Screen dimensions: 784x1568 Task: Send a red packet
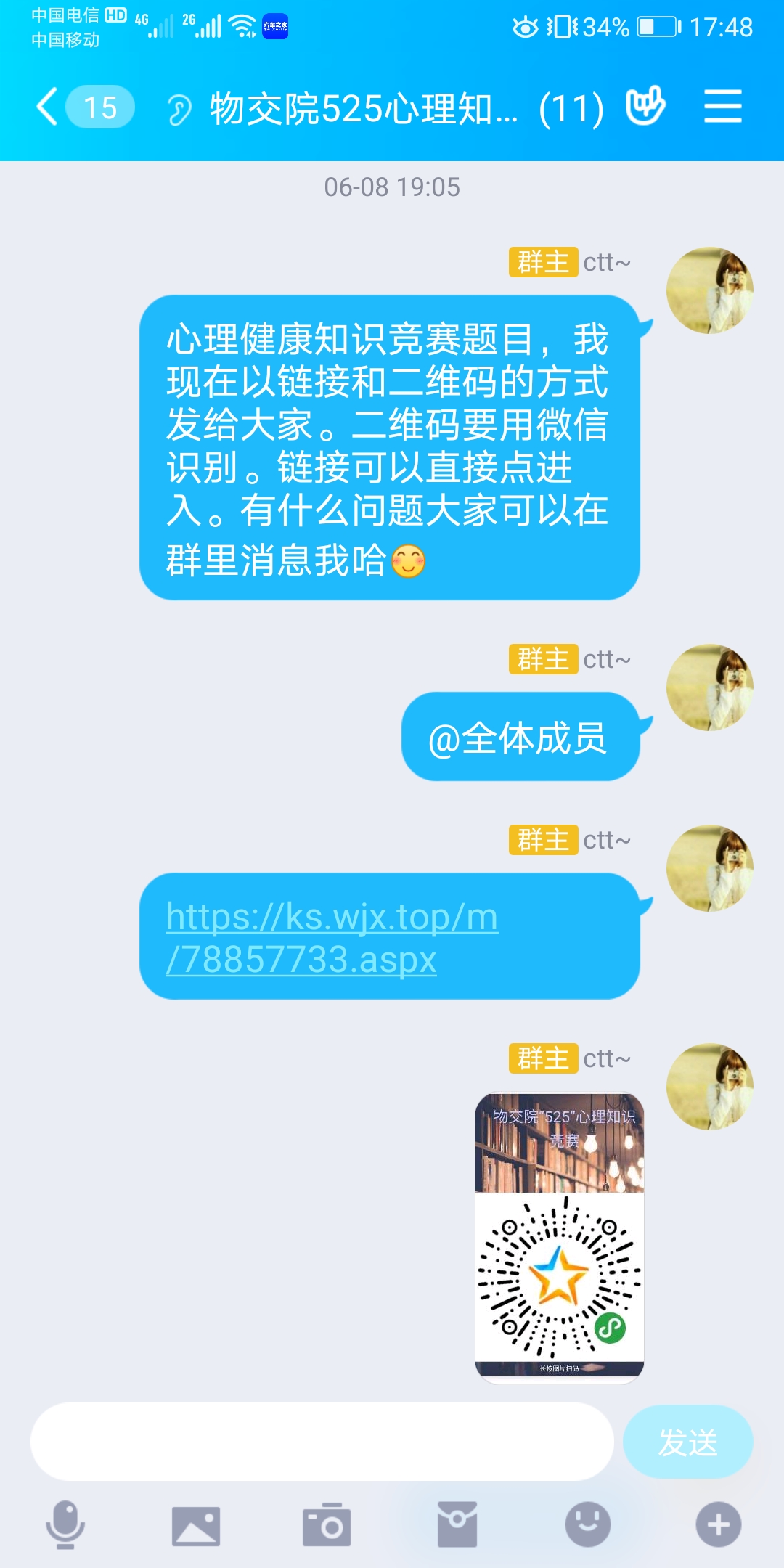coord(457,1524)
